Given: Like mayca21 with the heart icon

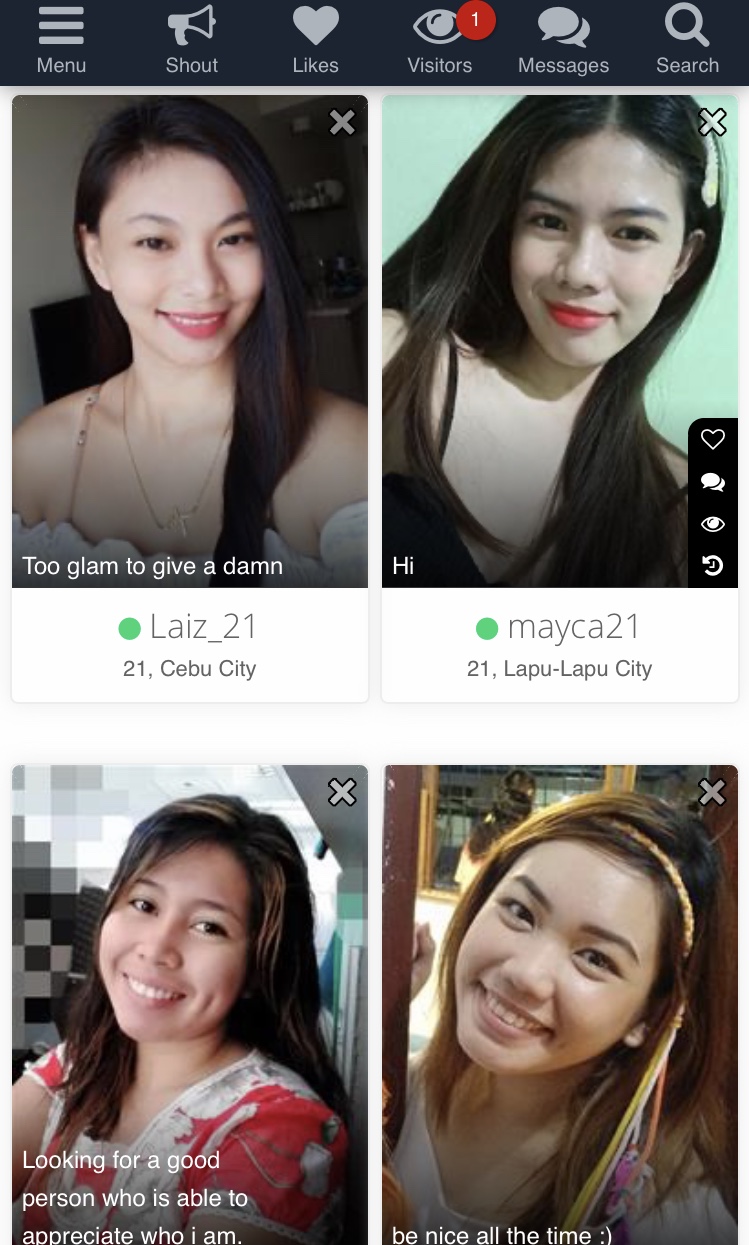Looking at the screenshot, I should pos(713,439).
